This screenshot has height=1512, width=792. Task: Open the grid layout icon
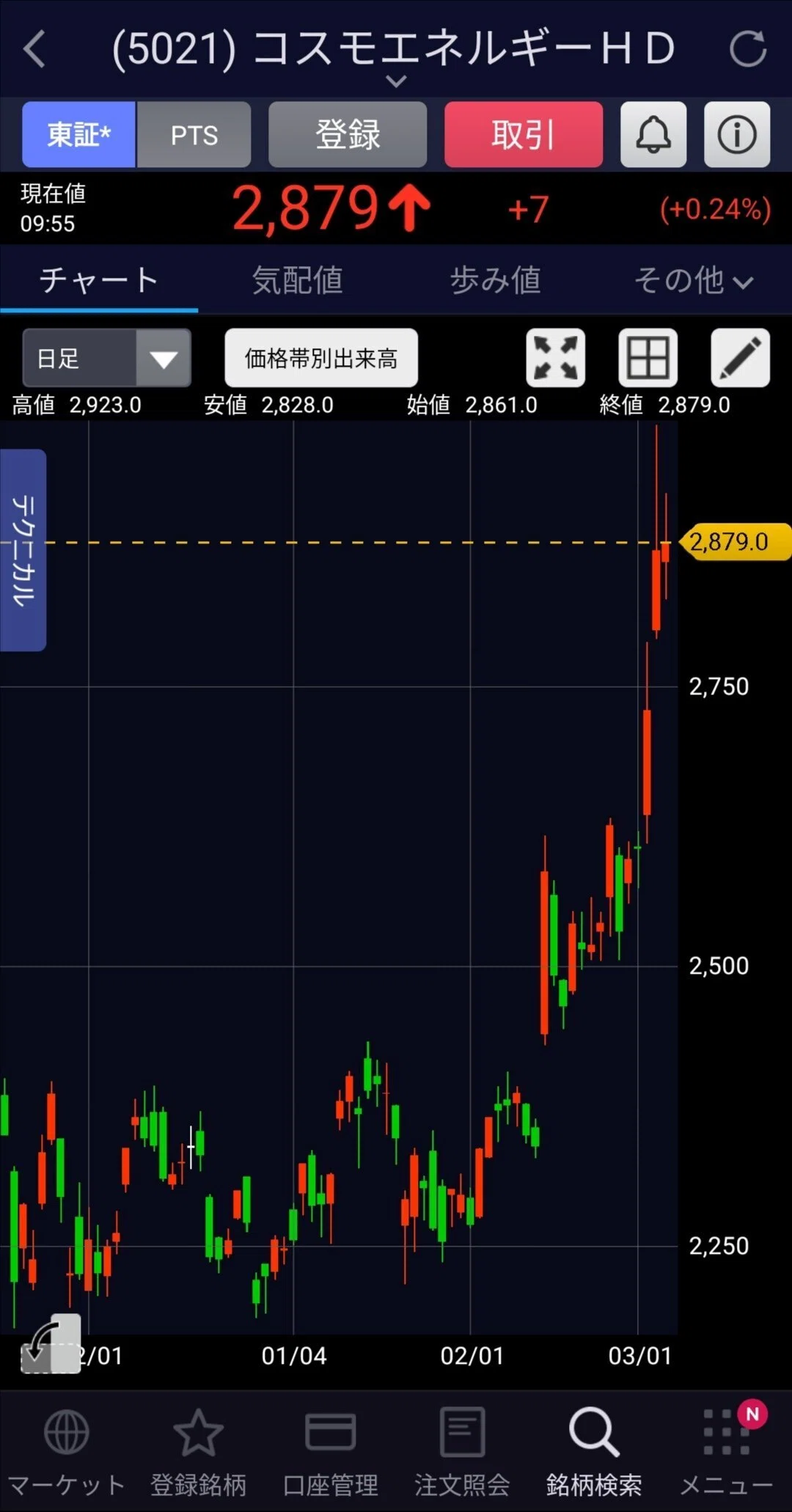pyautogui.click(x=648, y=358)
